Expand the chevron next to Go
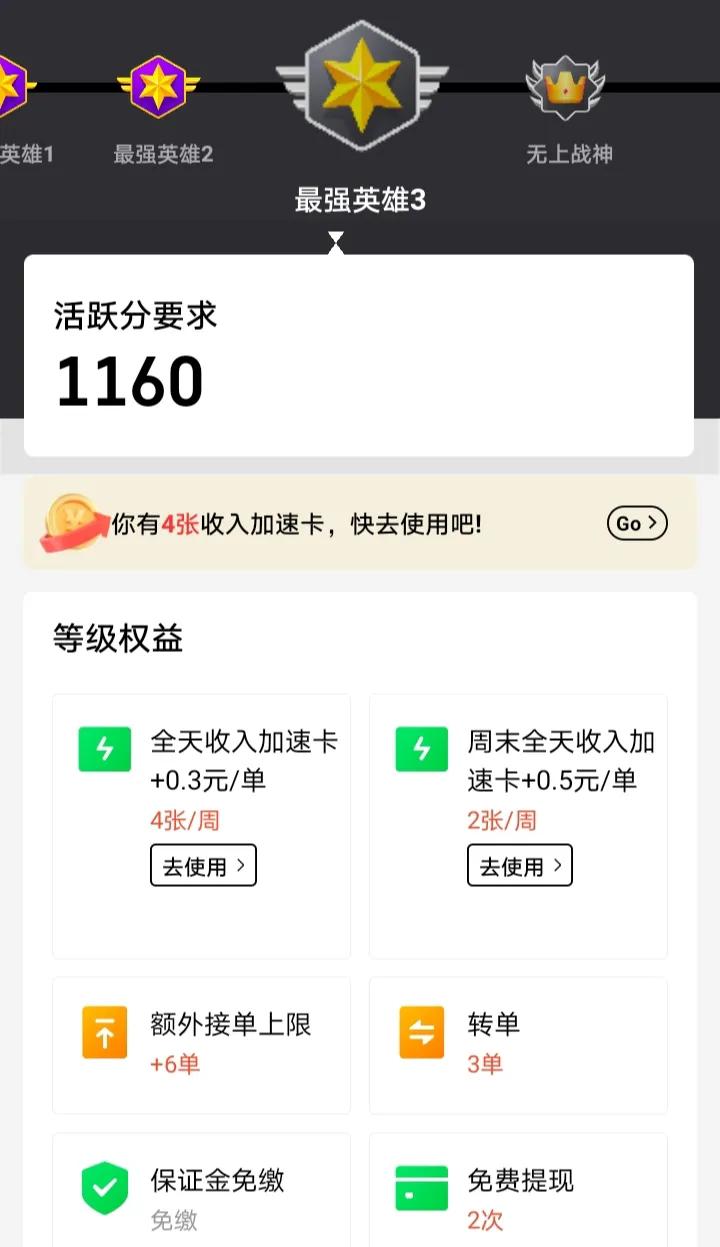720x1247 pixels. point(651,523)
